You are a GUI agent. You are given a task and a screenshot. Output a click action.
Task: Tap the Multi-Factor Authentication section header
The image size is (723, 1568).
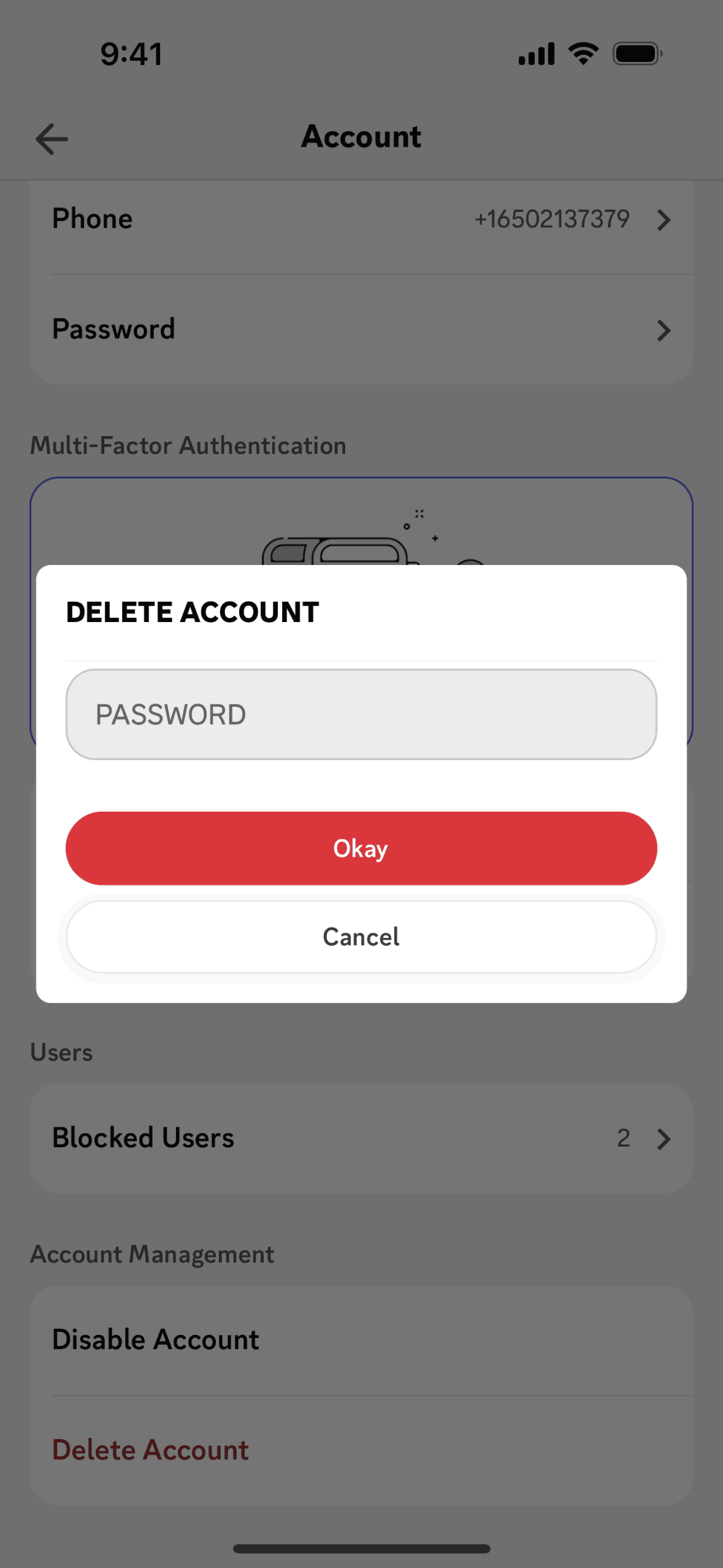click(x=188, y=445)
